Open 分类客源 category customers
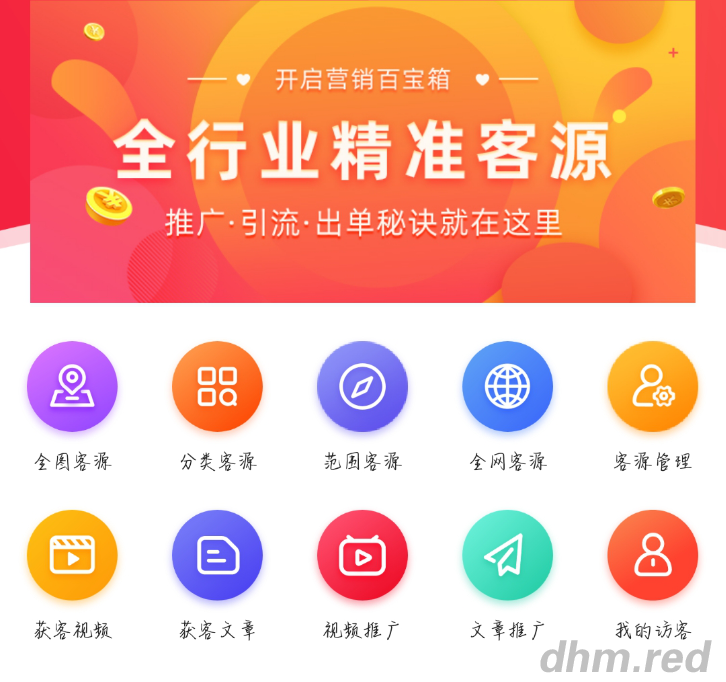The image size is (726, 682). click(217, 387)
